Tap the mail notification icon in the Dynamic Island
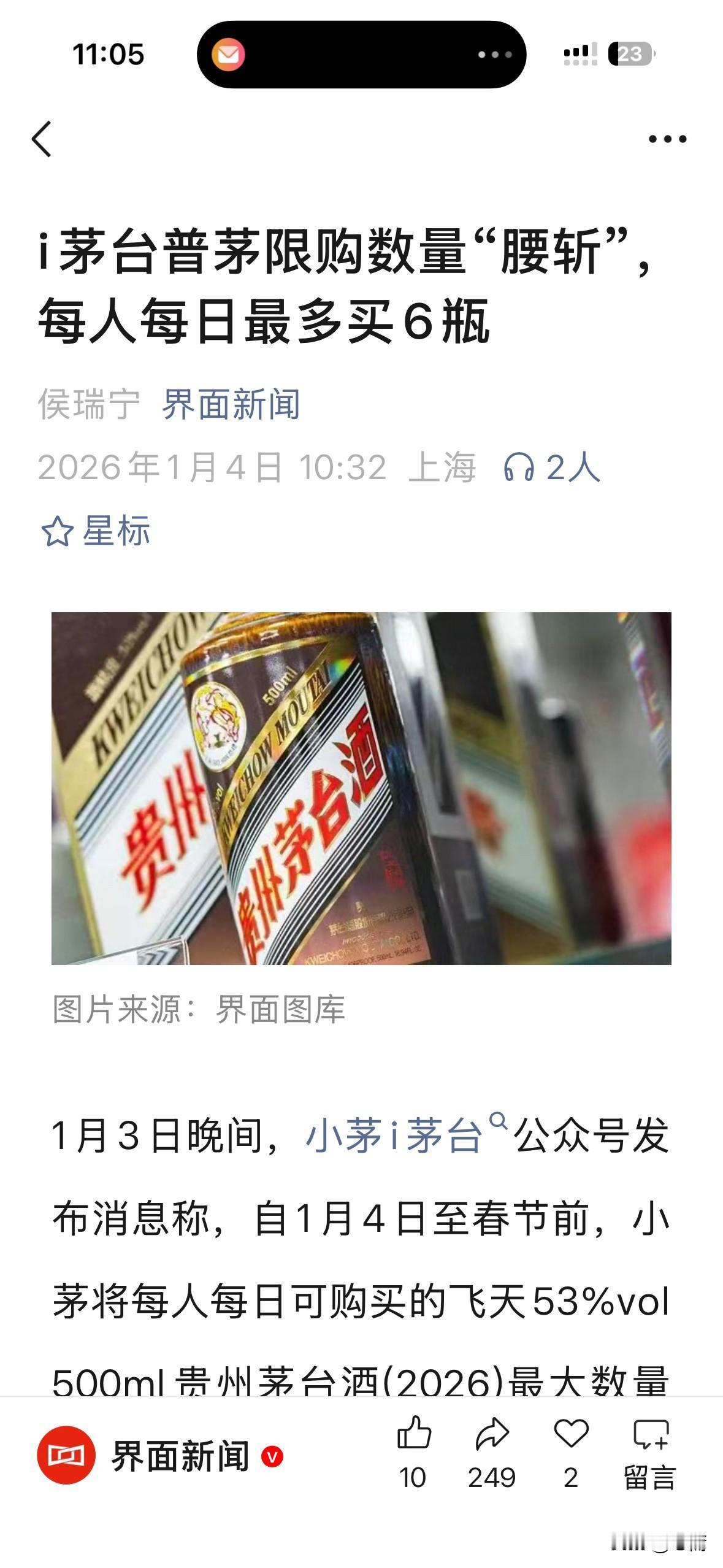Viewport: 723px width, 1568px height. 229,53
